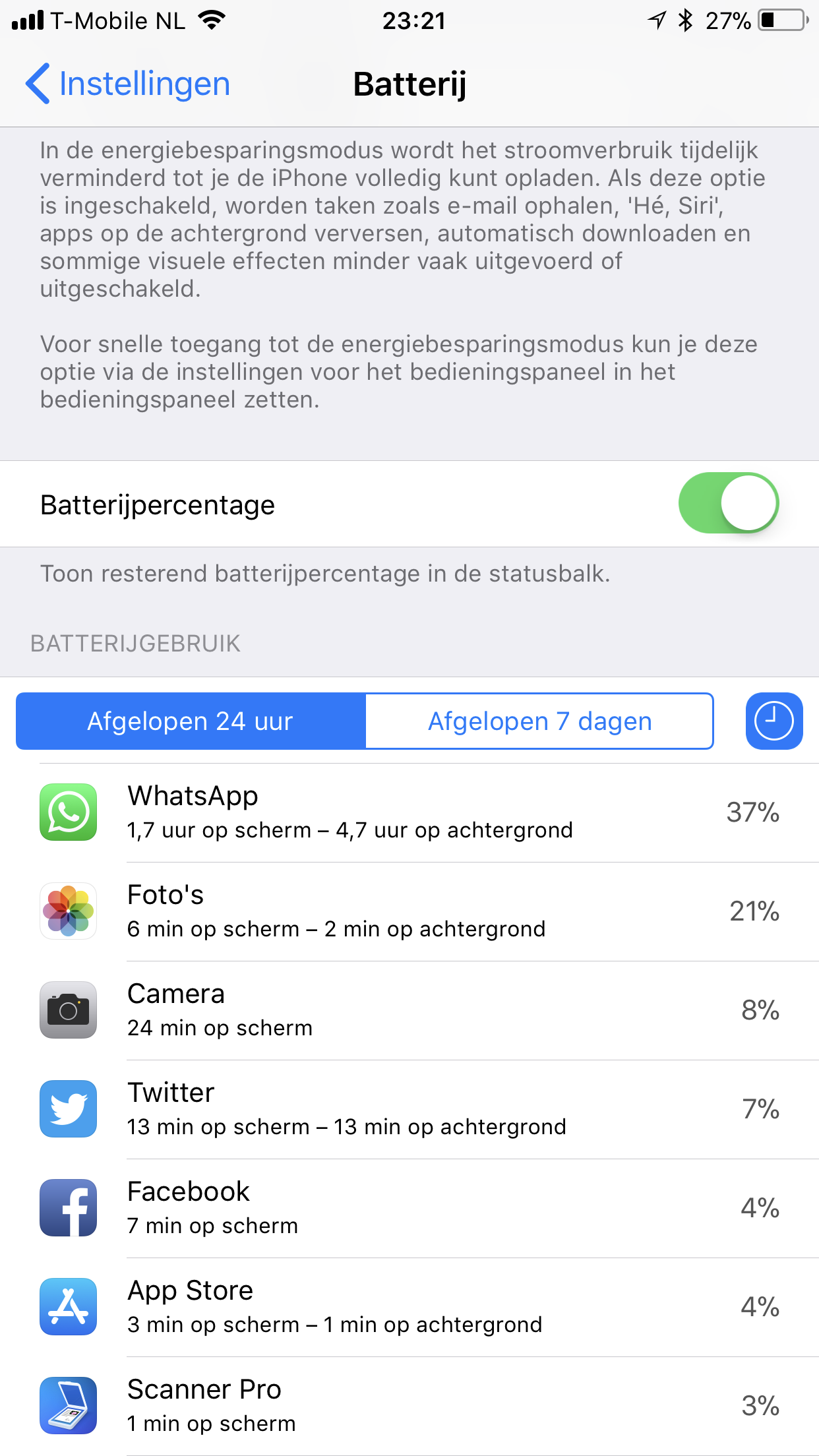
Task: Tap the Foto's battery usage row
Action: 409,911
